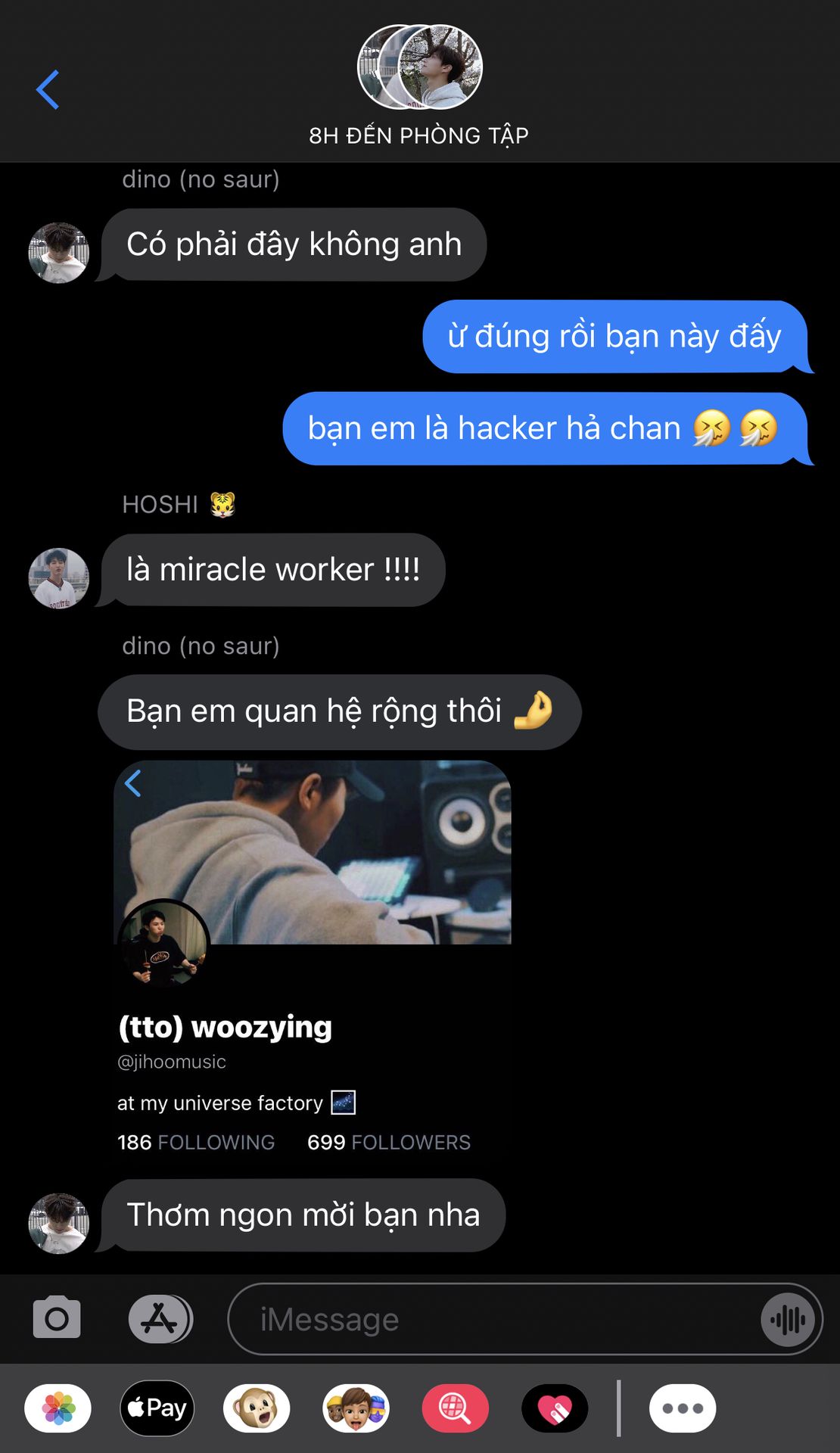
Task: Open the camera to take a photo
Action: 57,1318
